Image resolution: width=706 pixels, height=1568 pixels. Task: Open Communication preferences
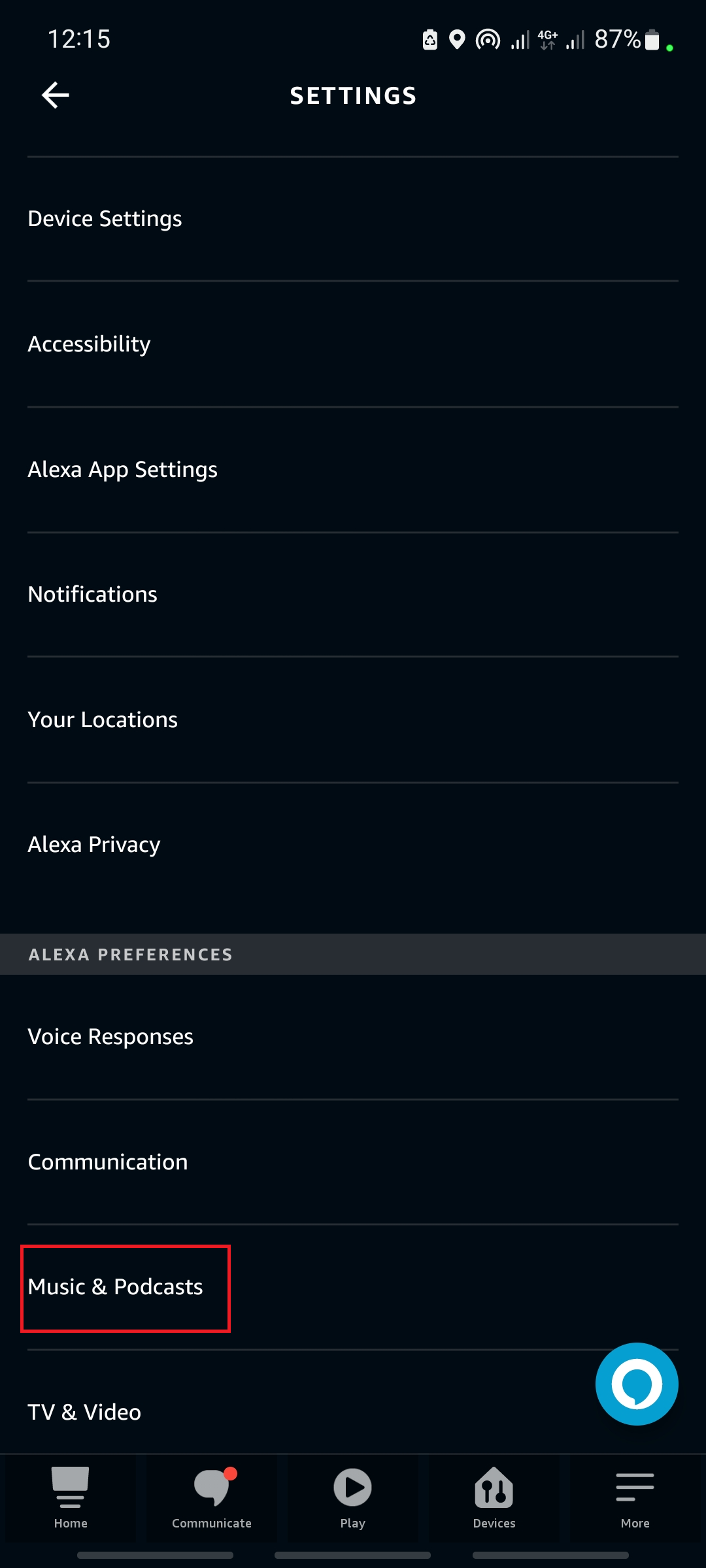107,1162
